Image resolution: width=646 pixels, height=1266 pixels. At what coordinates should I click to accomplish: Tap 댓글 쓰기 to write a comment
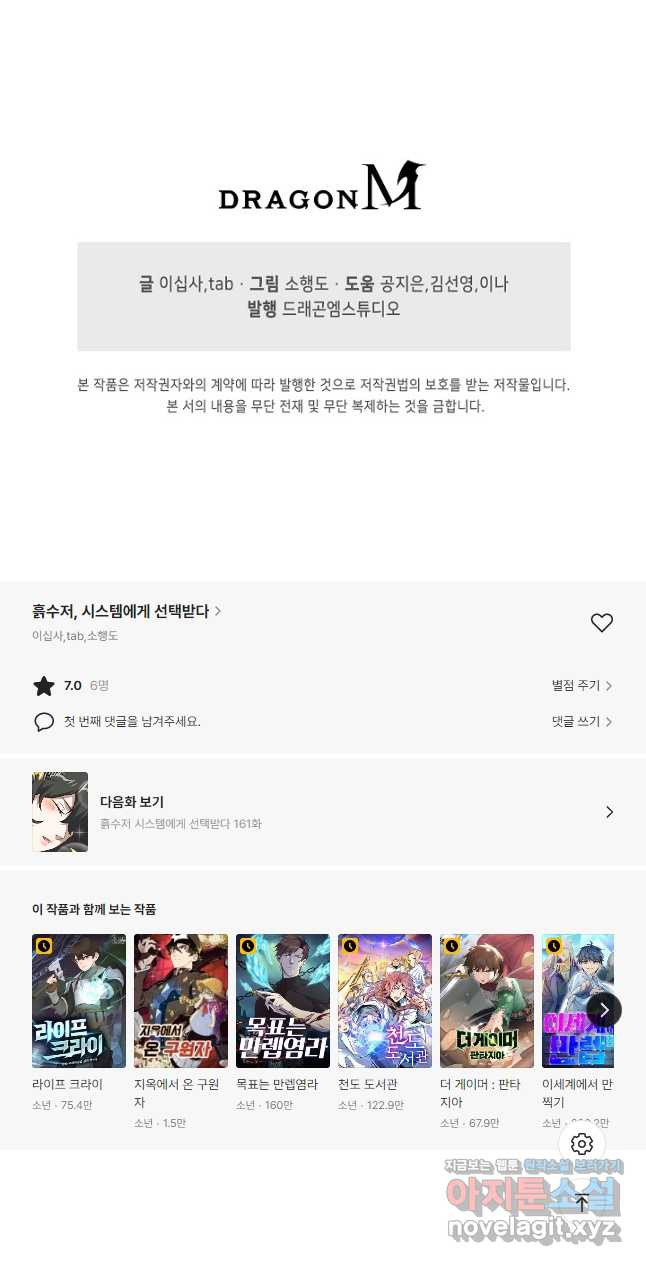(x=581, y=721)
